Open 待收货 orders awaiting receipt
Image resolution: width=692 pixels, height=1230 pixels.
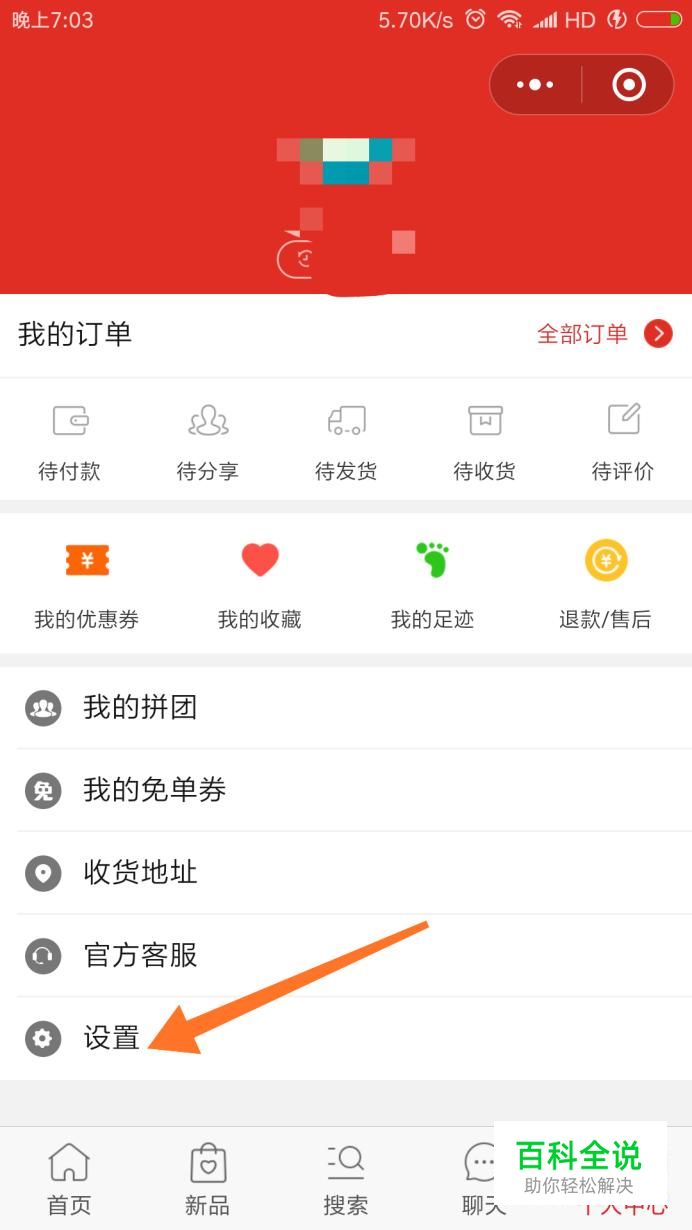click(485, 442)
